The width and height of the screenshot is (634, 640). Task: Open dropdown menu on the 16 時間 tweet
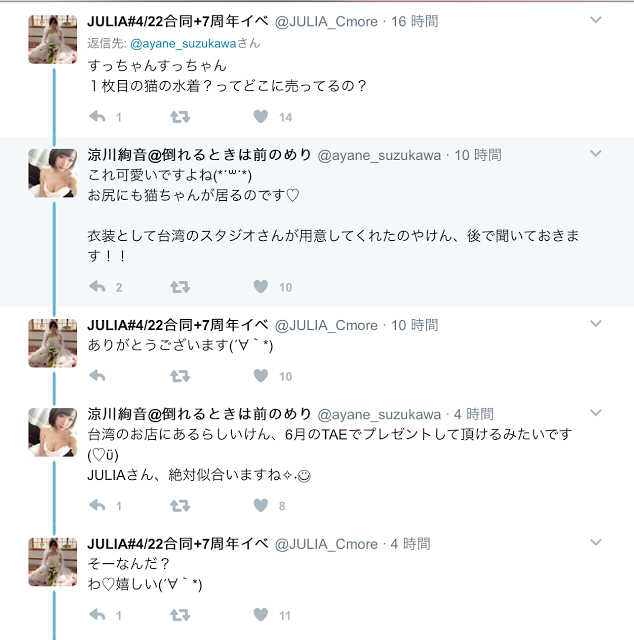click(596, 20)
